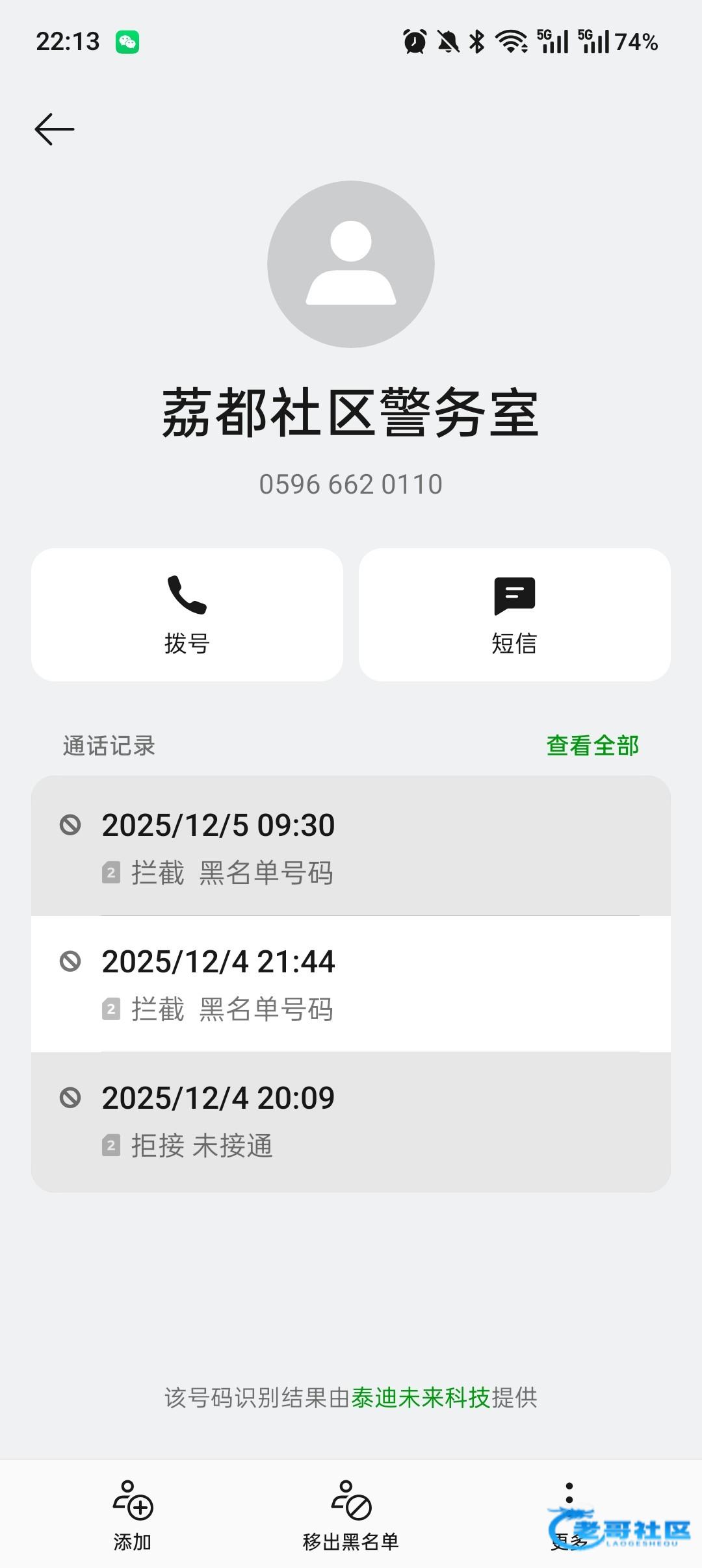Open 查看全部 to see all call records
The width and height of the screenshot is (702, 1568).
tap(592, 746)
